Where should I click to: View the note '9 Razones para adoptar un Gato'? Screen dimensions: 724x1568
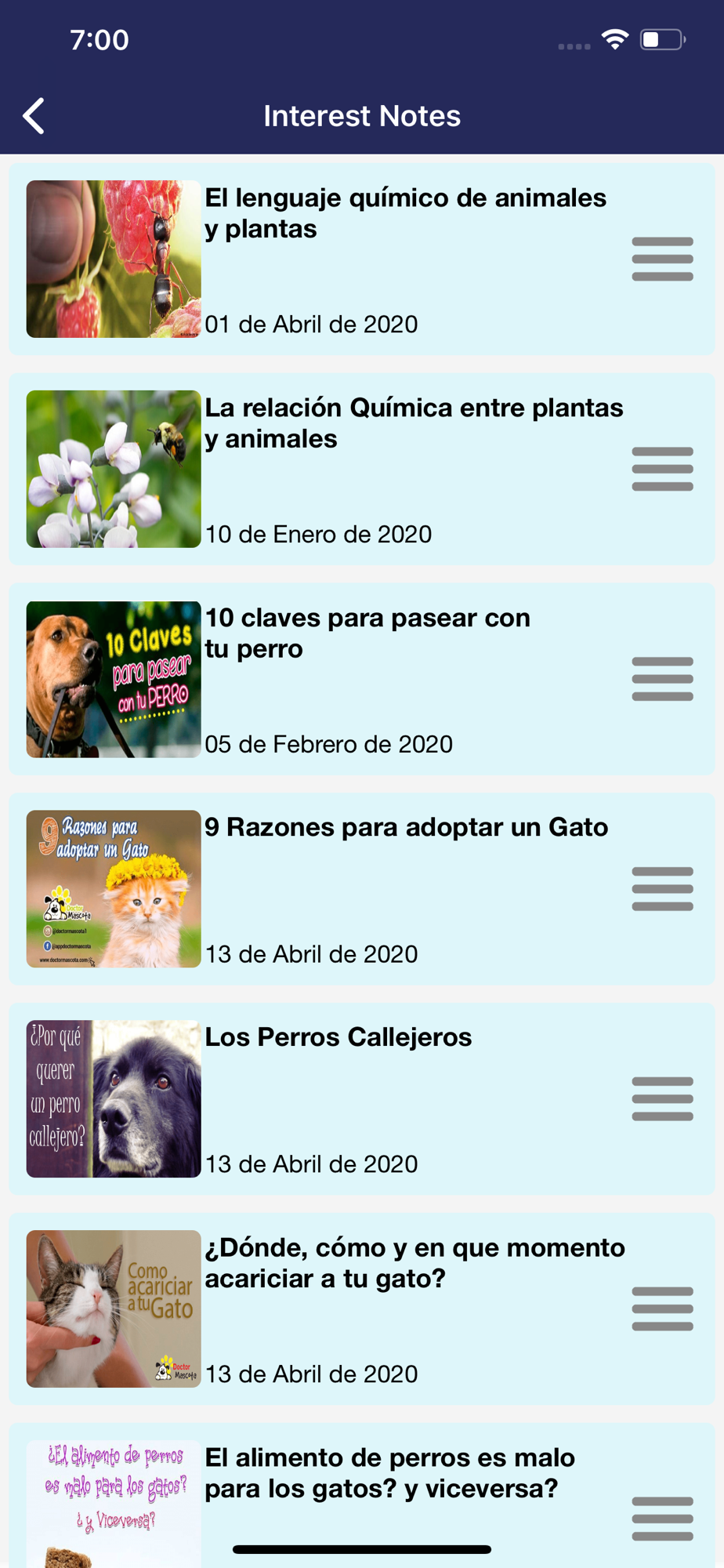[x=405, y=828]
